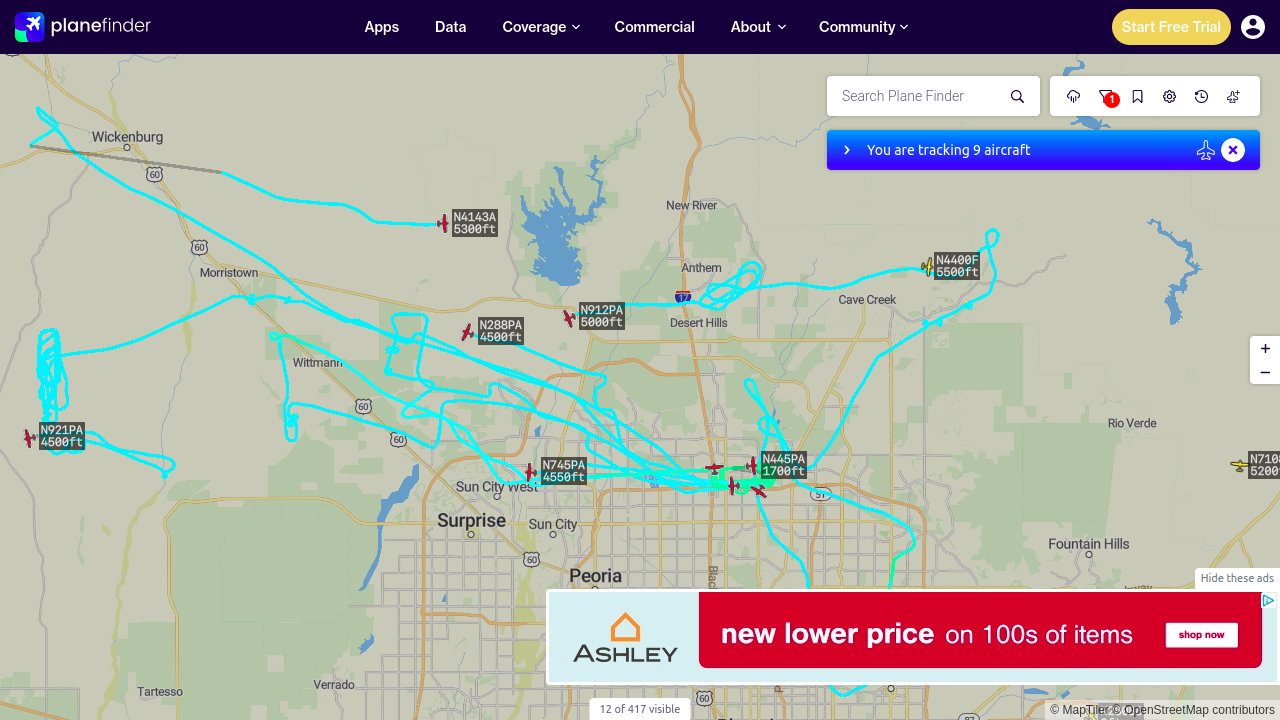Open the Apps page
Viewport: 1280px width, 720px height.
tap(381, 27)
